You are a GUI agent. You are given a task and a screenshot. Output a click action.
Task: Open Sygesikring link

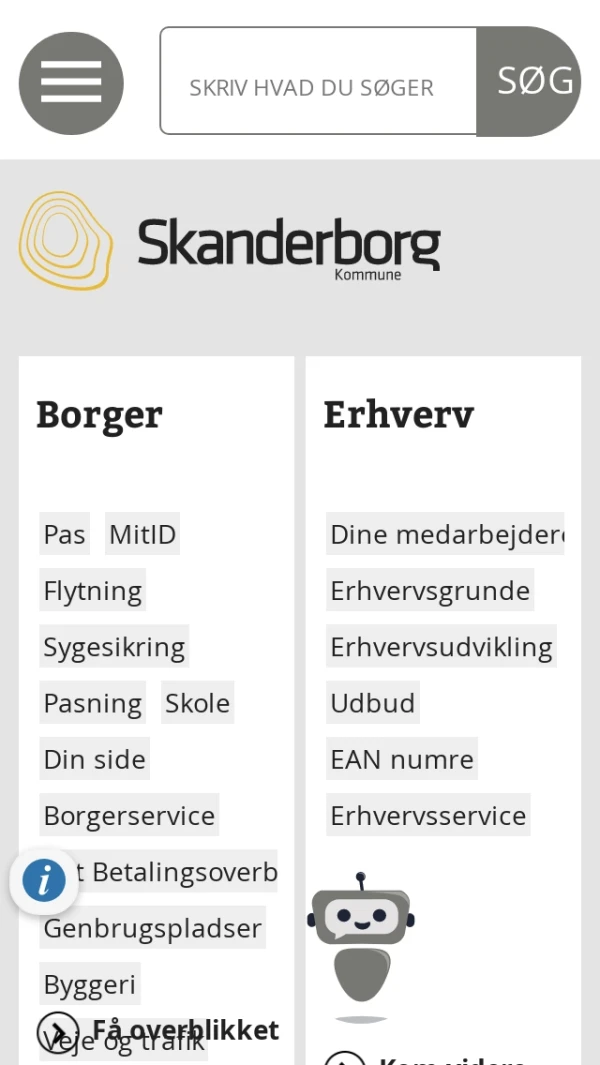coord(114,647)
